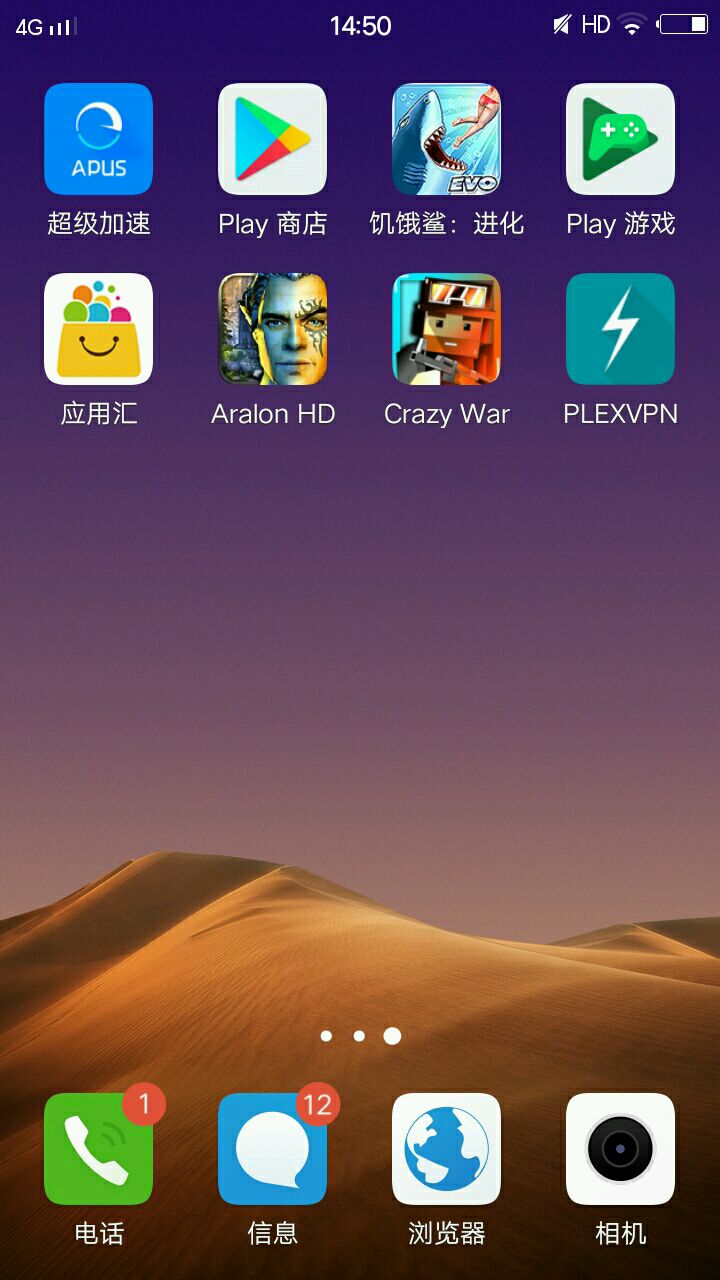Open 信息 messages with 12 unread
This screenshot has height=1280, width=720.
272,1149
